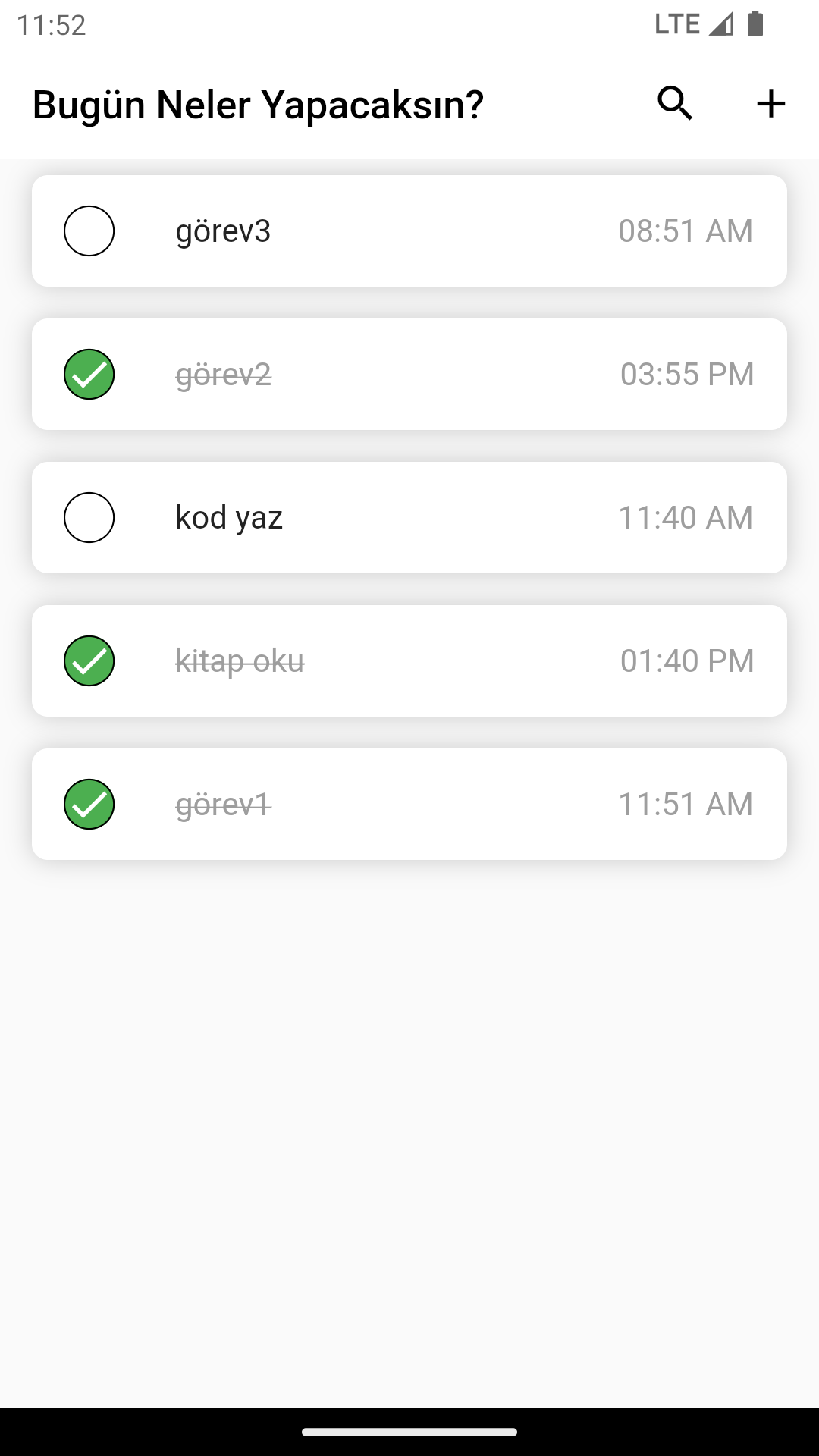
Task: Tap the clock showing 11:52
Action: click(x=53, y=25)
